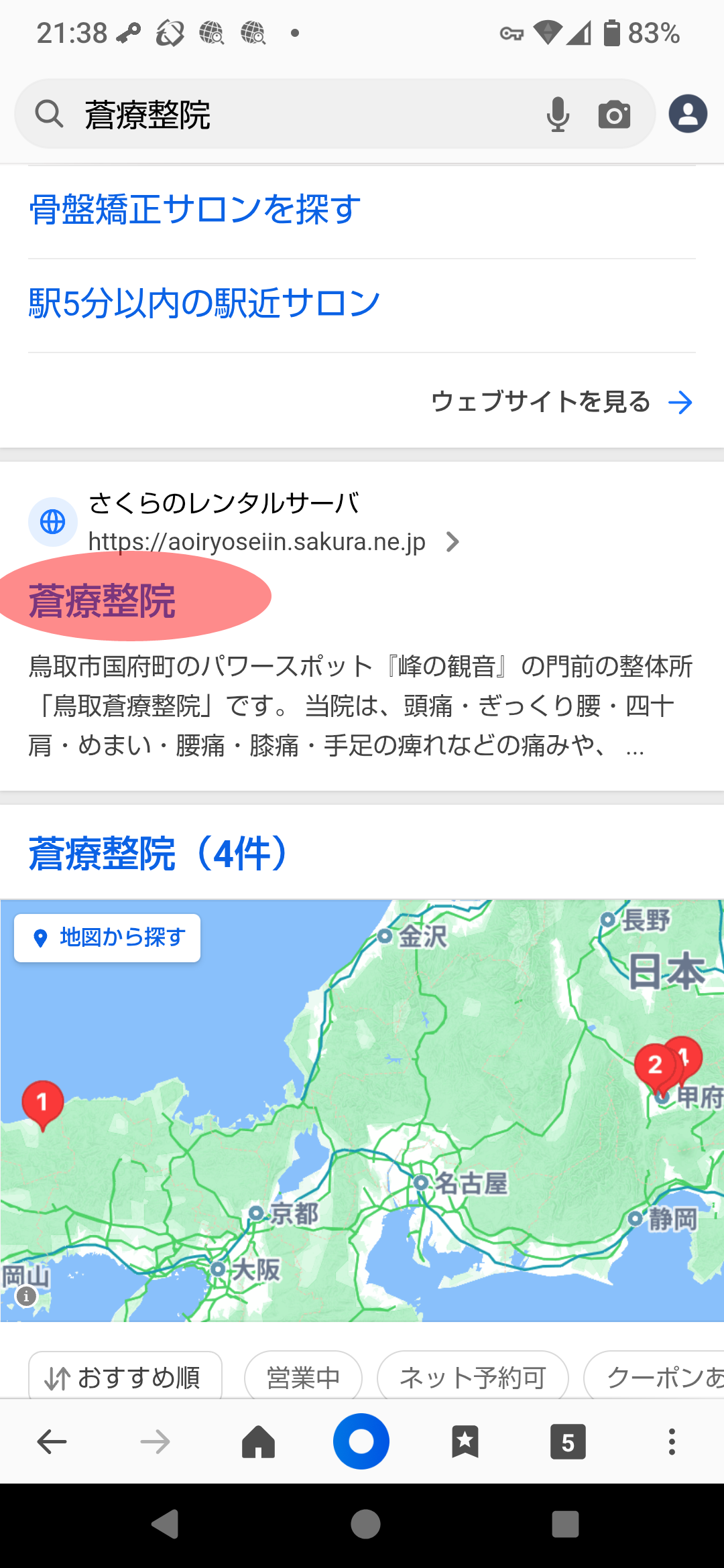Tap the blue circle assistant button
This screenshot has width=724, height=1568.
click(361, 1441)
